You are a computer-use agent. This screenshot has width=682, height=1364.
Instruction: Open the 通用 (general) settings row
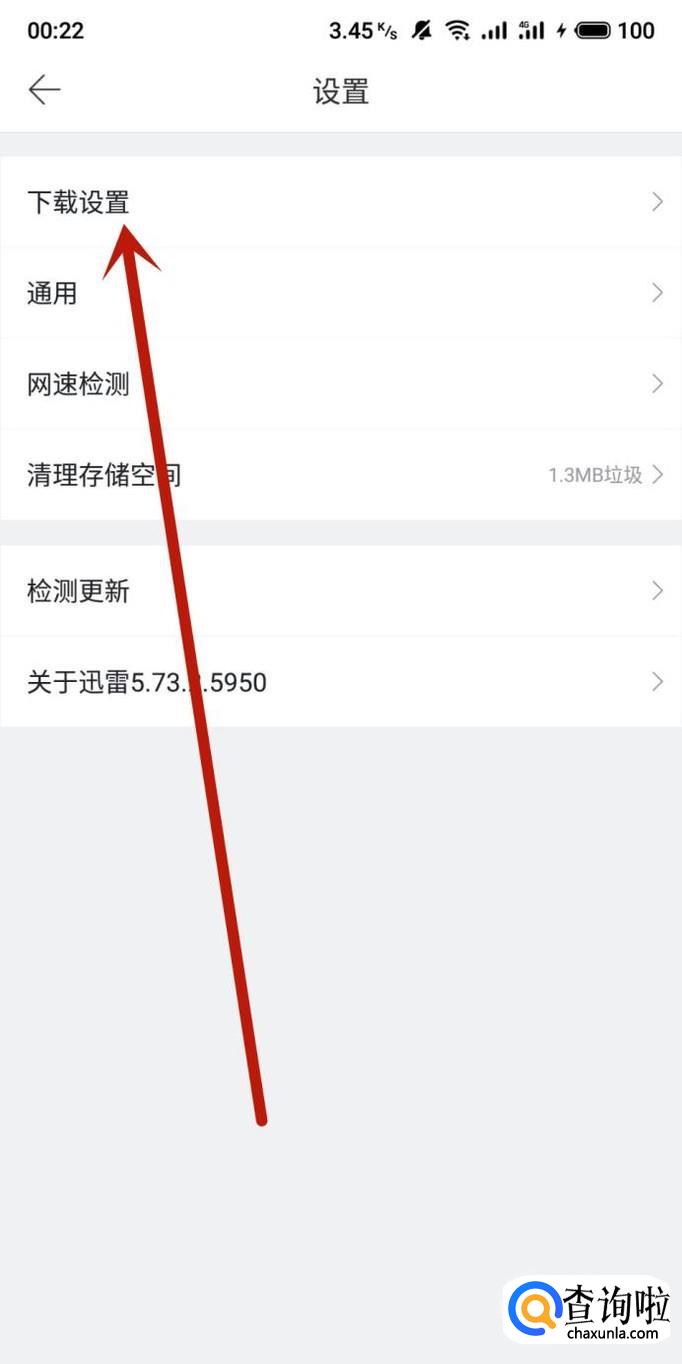[340, 293]
